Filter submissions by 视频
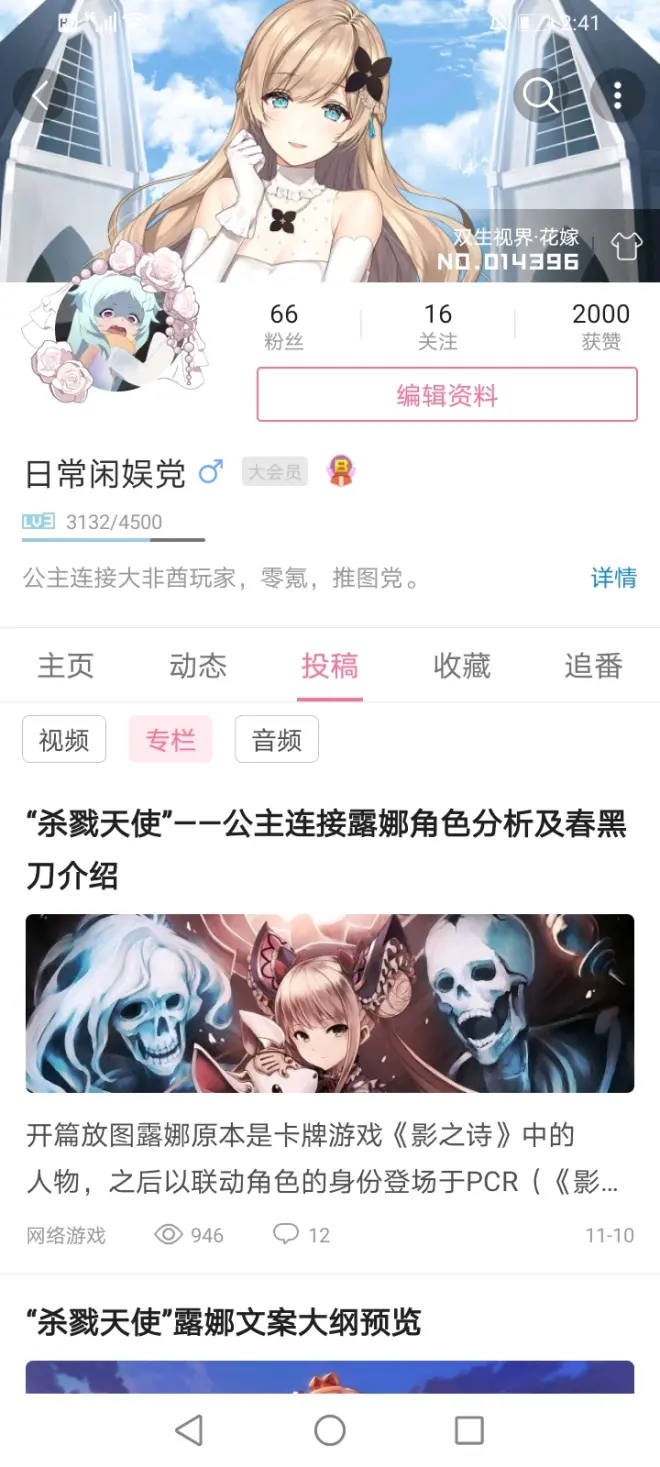The height and width of the screenshot is (1467, 660). 64,740
